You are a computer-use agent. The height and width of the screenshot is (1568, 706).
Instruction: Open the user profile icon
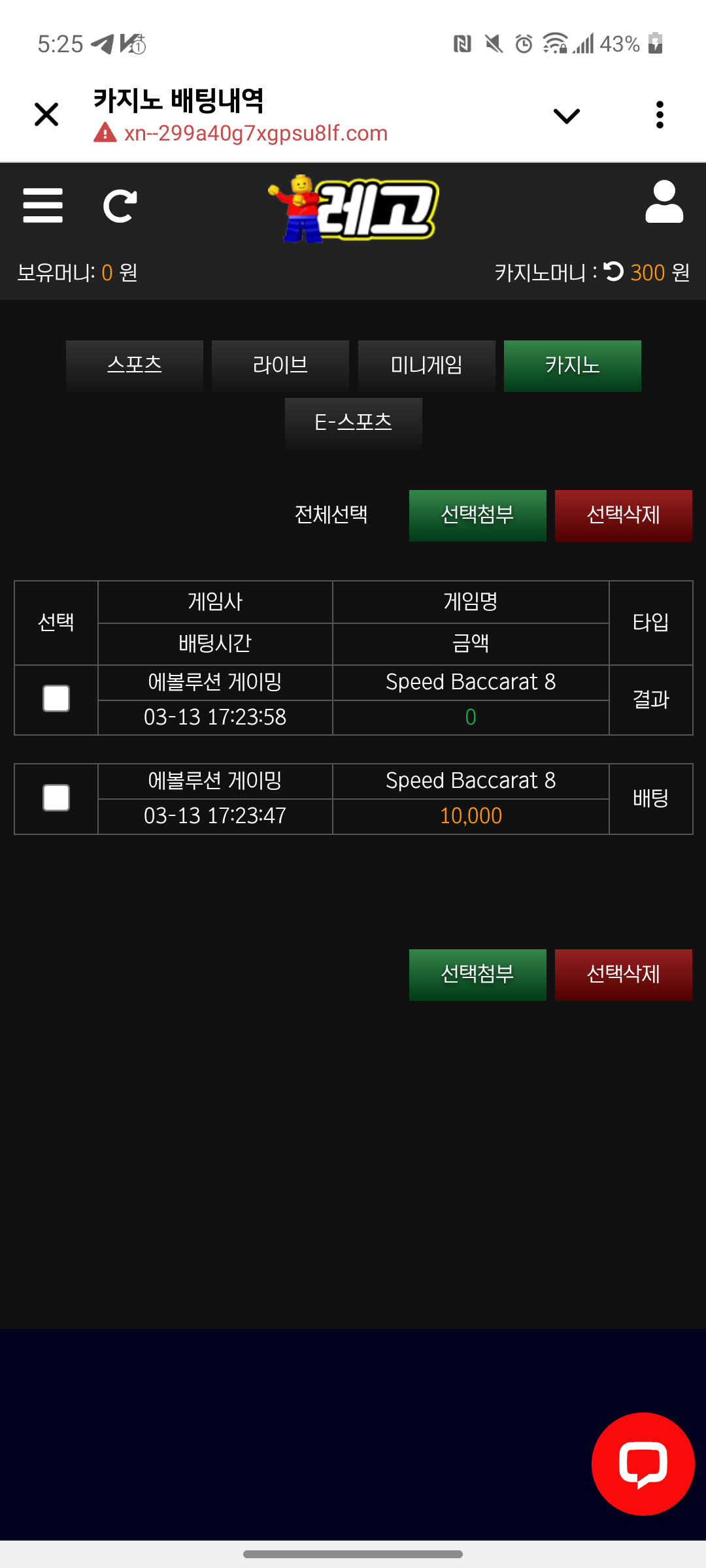(x=664, y=203)
